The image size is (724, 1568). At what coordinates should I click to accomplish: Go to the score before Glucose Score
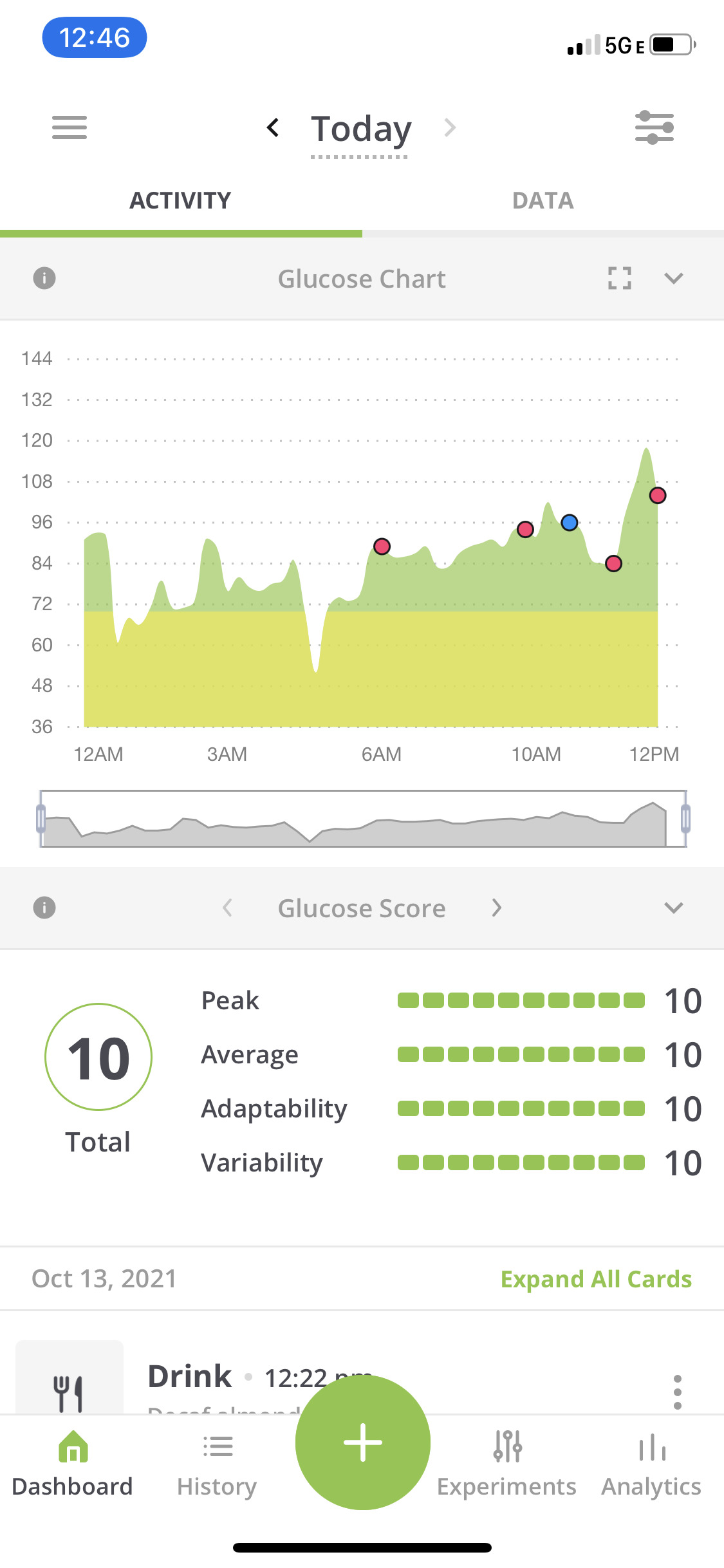[x=227, y=908]
